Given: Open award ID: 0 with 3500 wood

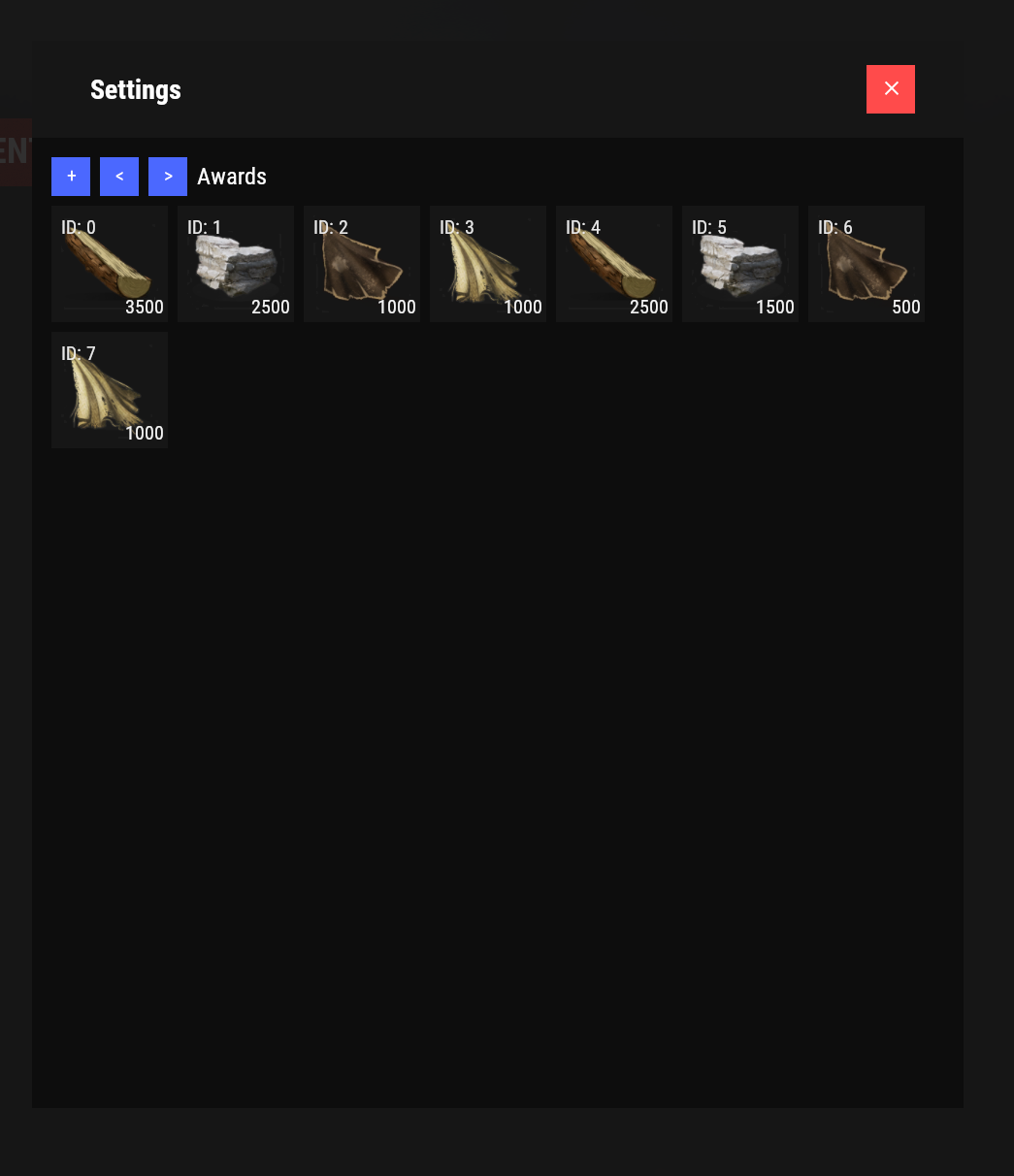Looking at the screenshot, I should (x=110, y=264).
